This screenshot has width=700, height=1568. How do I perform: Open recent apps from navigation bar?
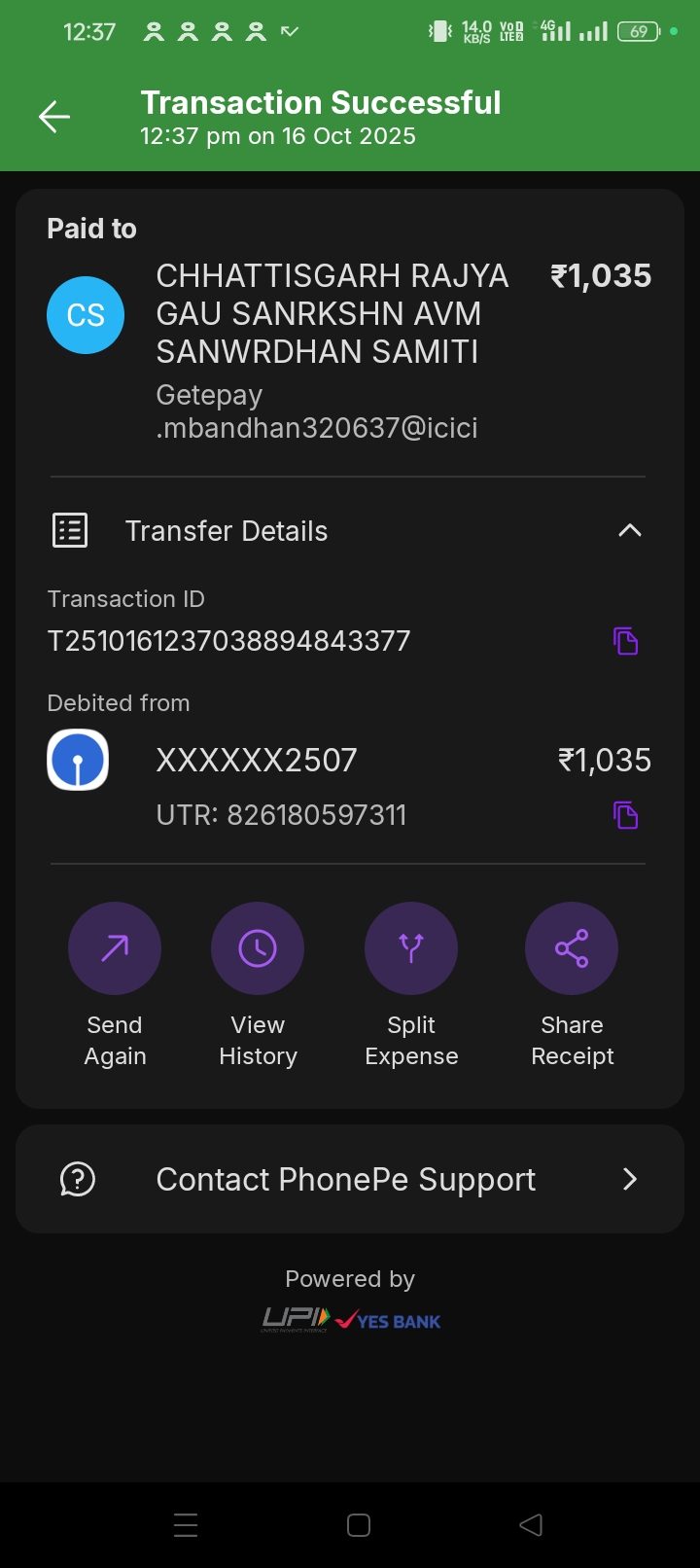tap(186, 1525)
